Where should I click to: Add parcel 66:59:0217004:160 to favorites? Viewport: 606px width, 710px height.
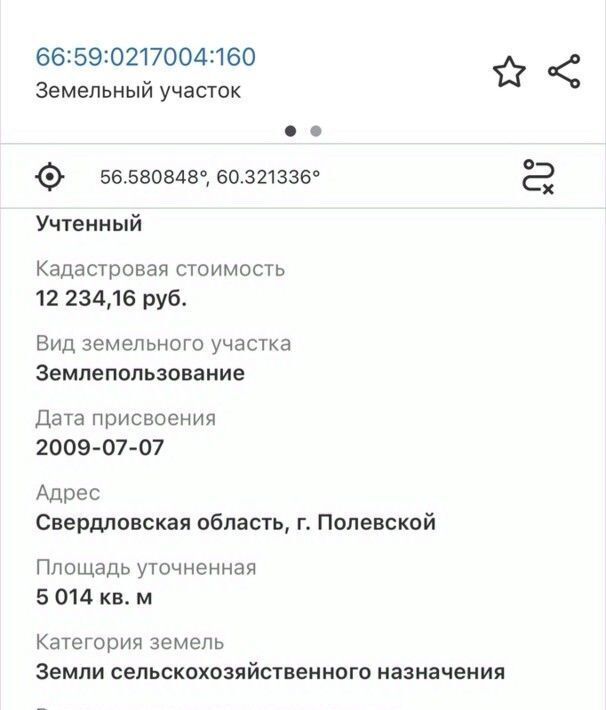click(508, 72)
